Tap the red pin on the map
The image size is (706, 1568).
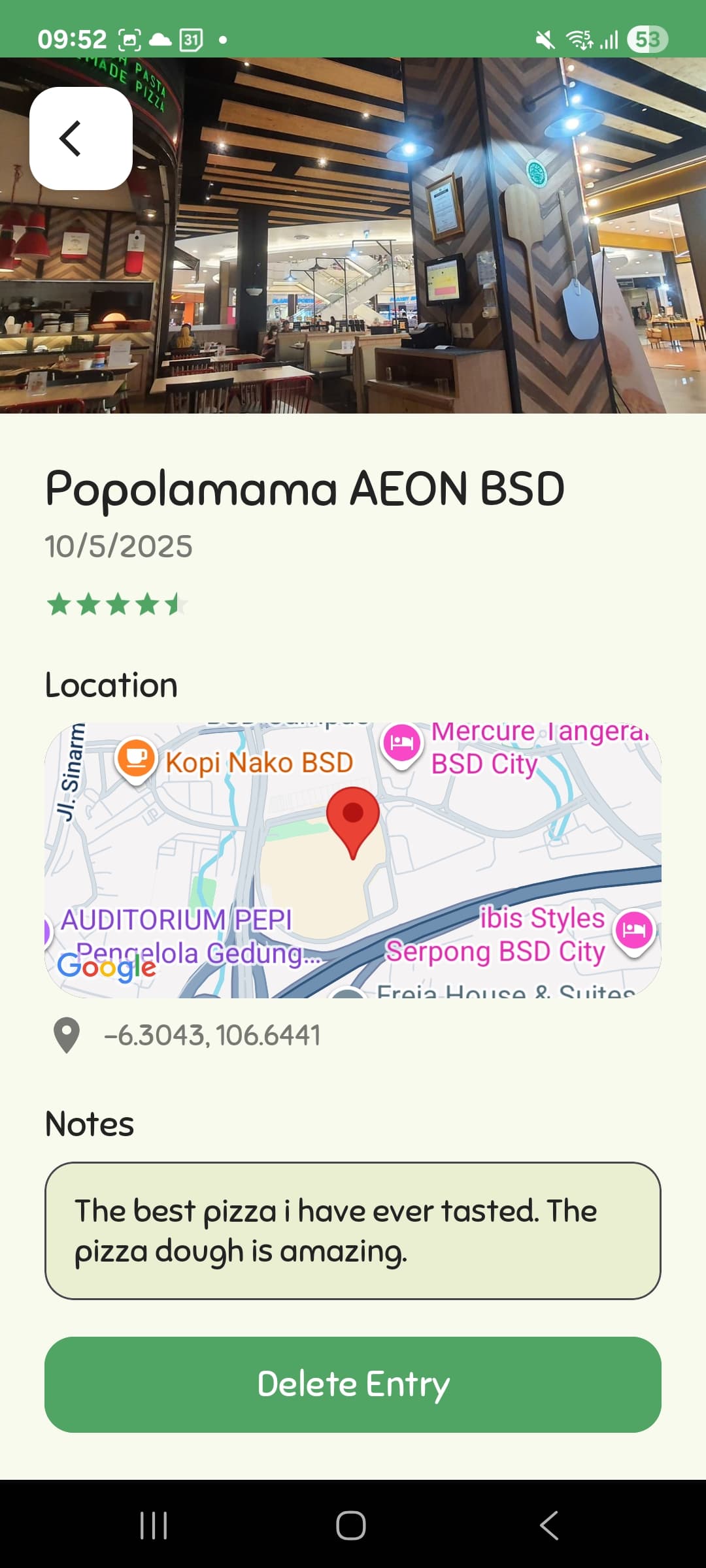(353, 817)
